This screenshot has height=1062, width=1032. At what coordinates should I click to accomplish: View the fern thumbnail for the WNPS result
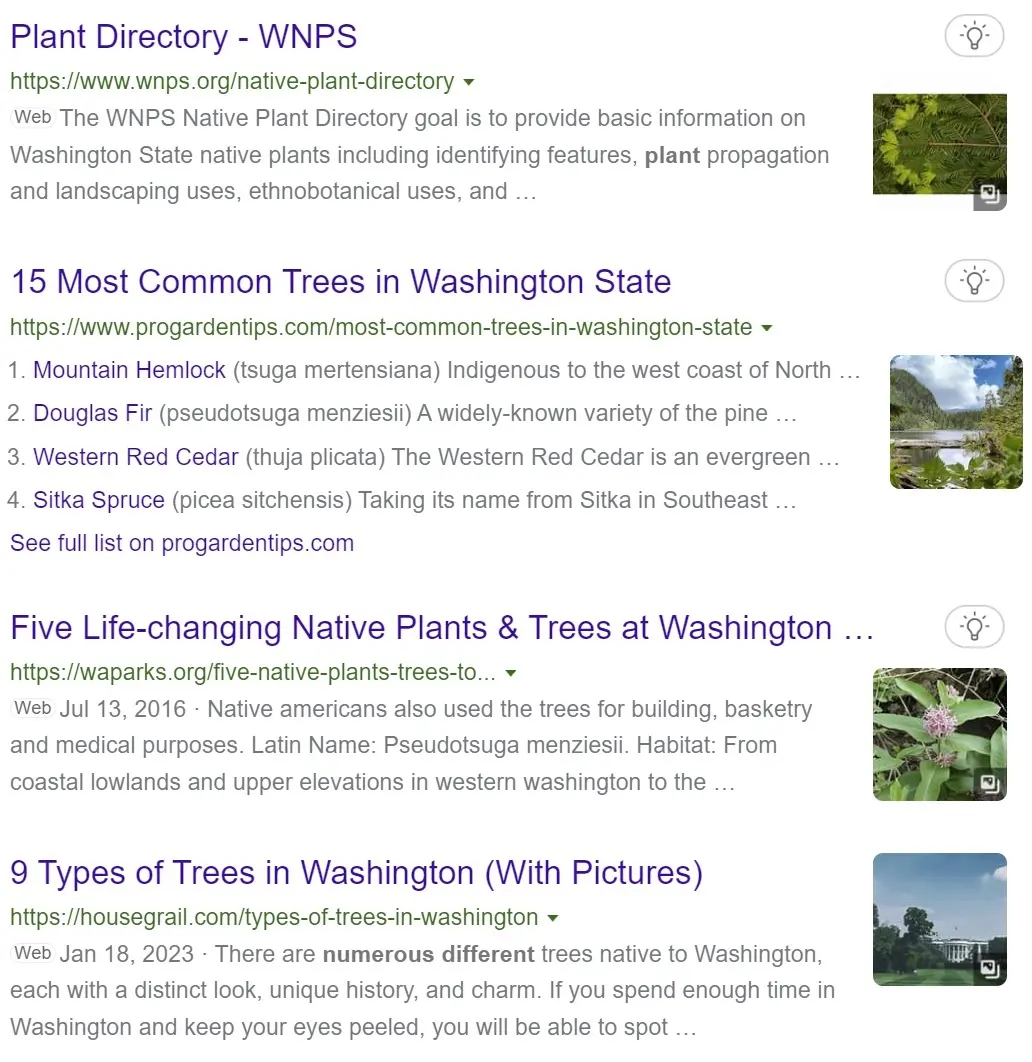[939, 145]
